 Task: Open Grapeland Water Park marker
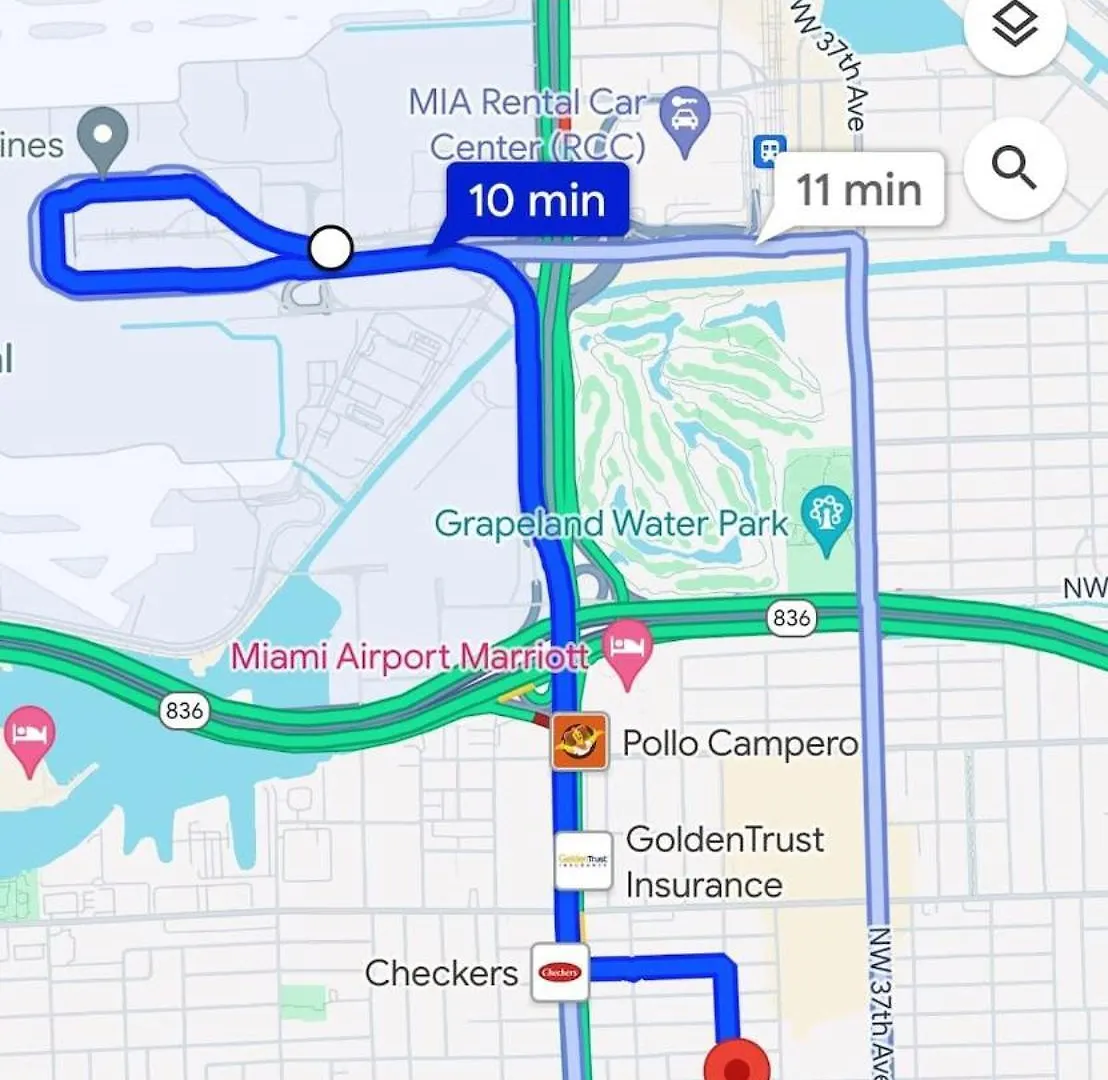point(826,518)
